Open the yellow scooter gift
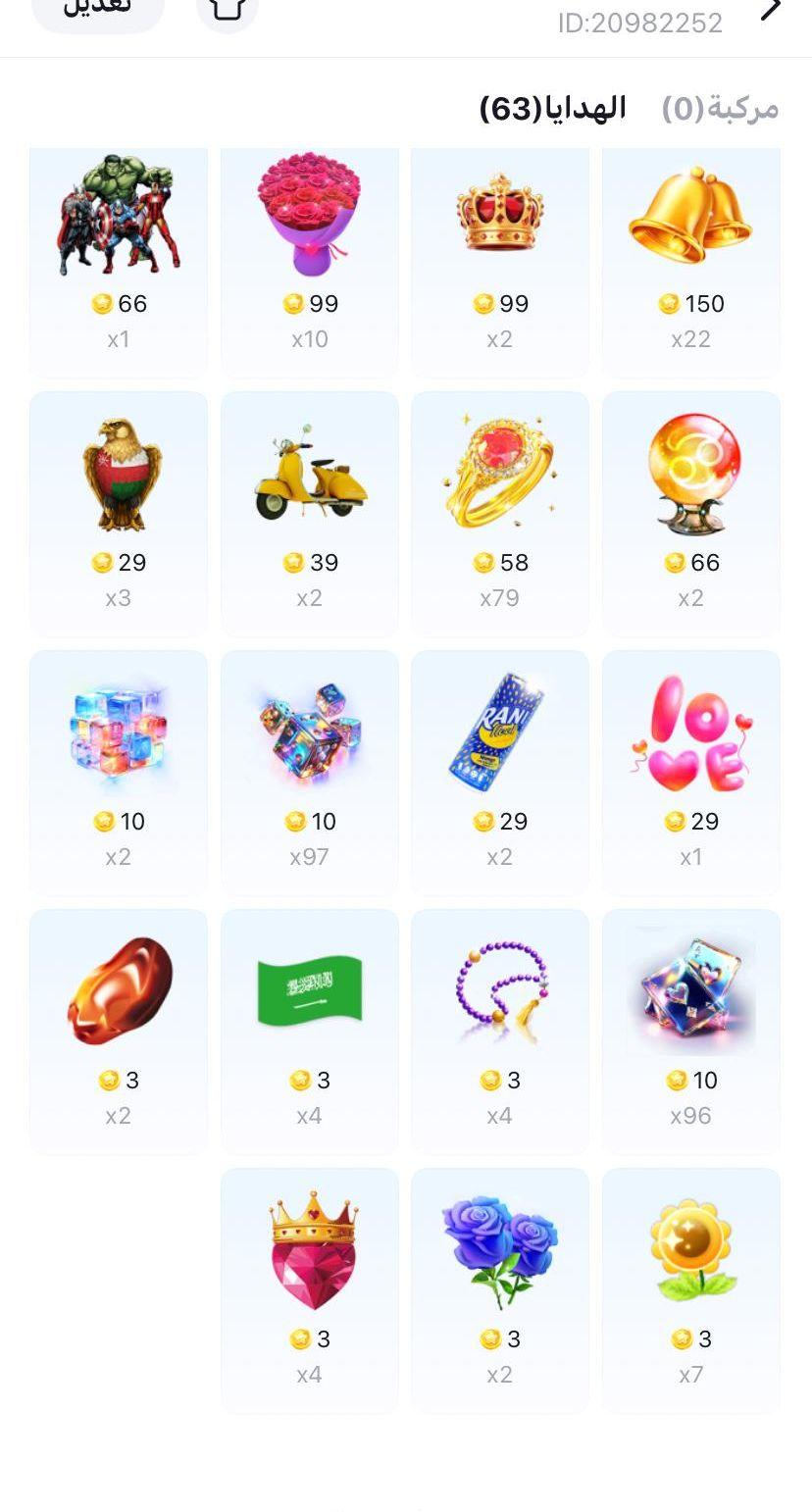 pyautogui.click(x=310, y=514)
